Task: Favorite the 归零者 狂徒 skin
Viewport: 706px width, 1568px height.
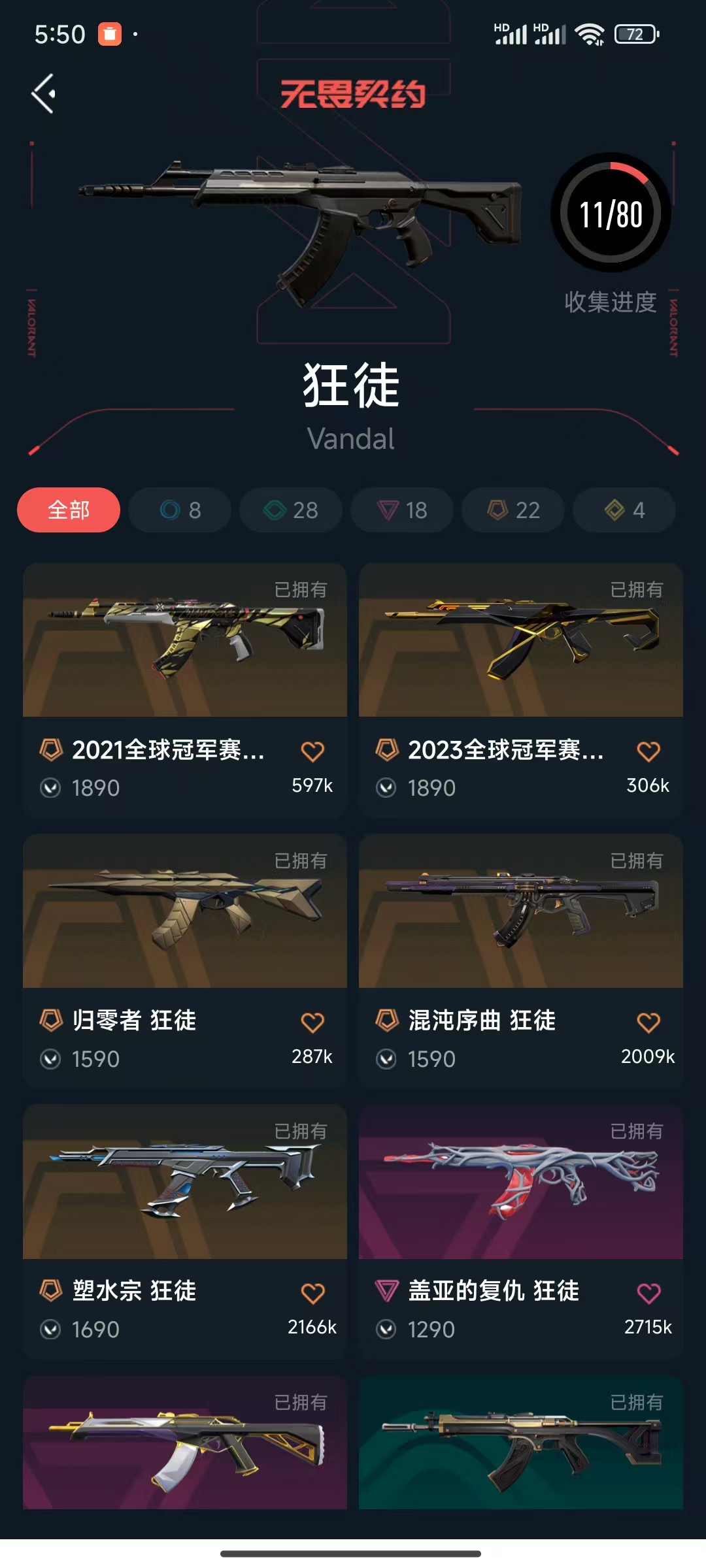Action: 312,1022
